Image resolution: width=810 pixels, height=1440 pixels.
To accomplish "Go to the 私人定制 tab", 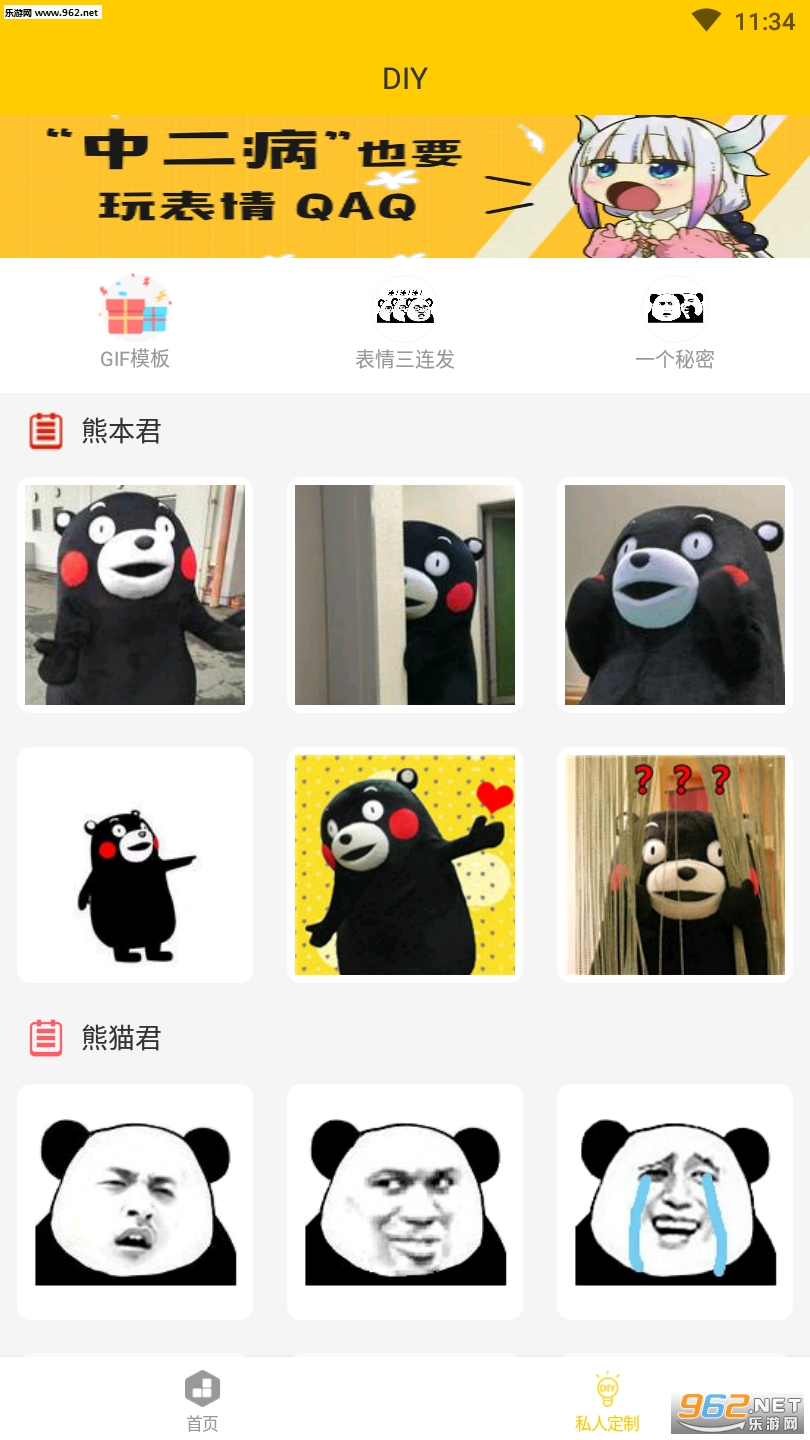I will (607, 1400).
